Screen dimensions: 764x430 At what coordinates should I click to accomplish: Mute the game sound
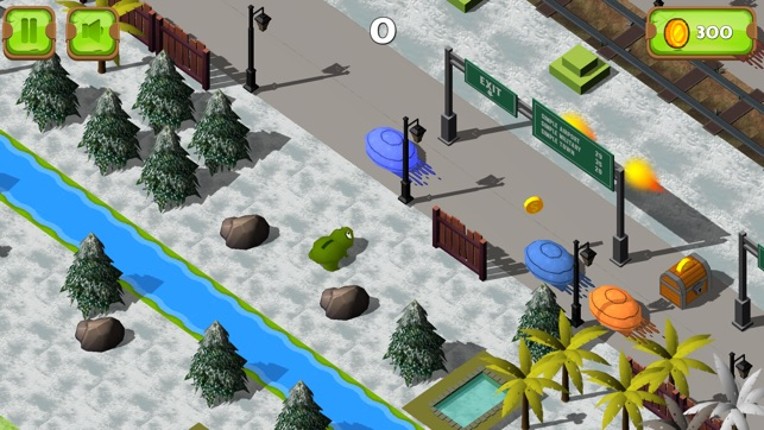click(x=92, y=33)
